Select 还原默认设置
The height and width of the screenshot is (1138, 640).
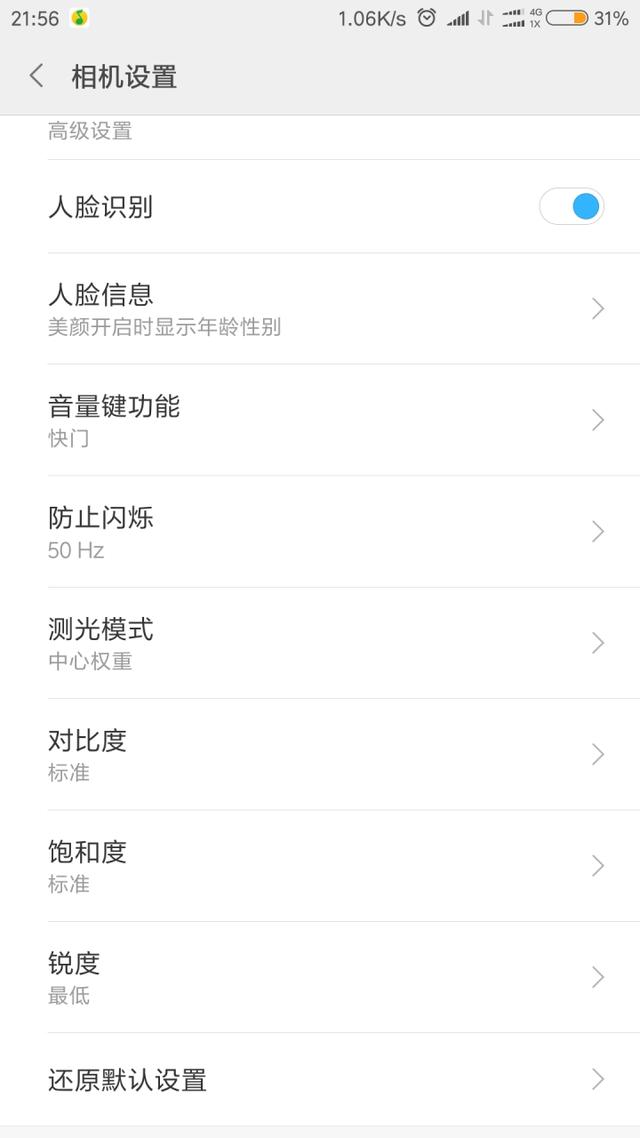click(x=320, y=1080)
